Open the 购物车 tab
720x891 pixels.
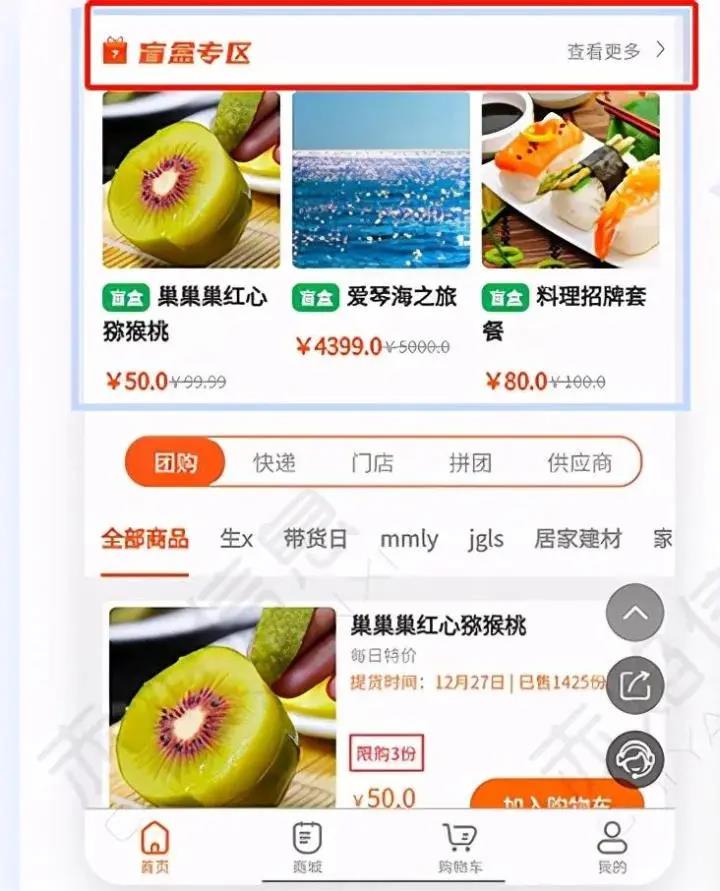[x=461, y=848]
